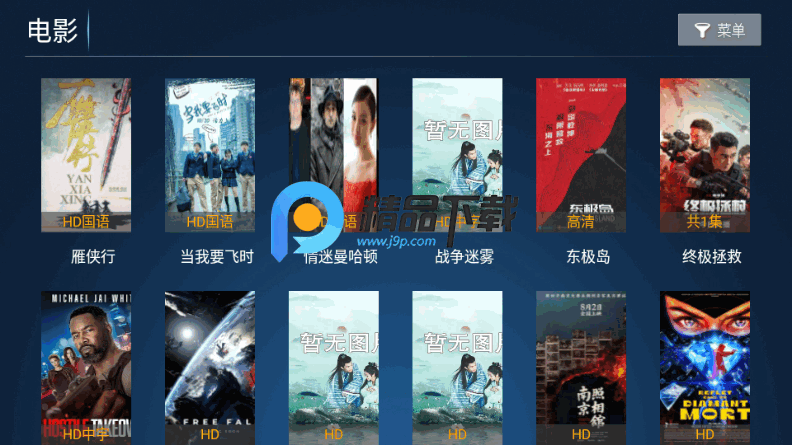Open the movie 雁侠行
792x445 pixels.
[86, 156]
